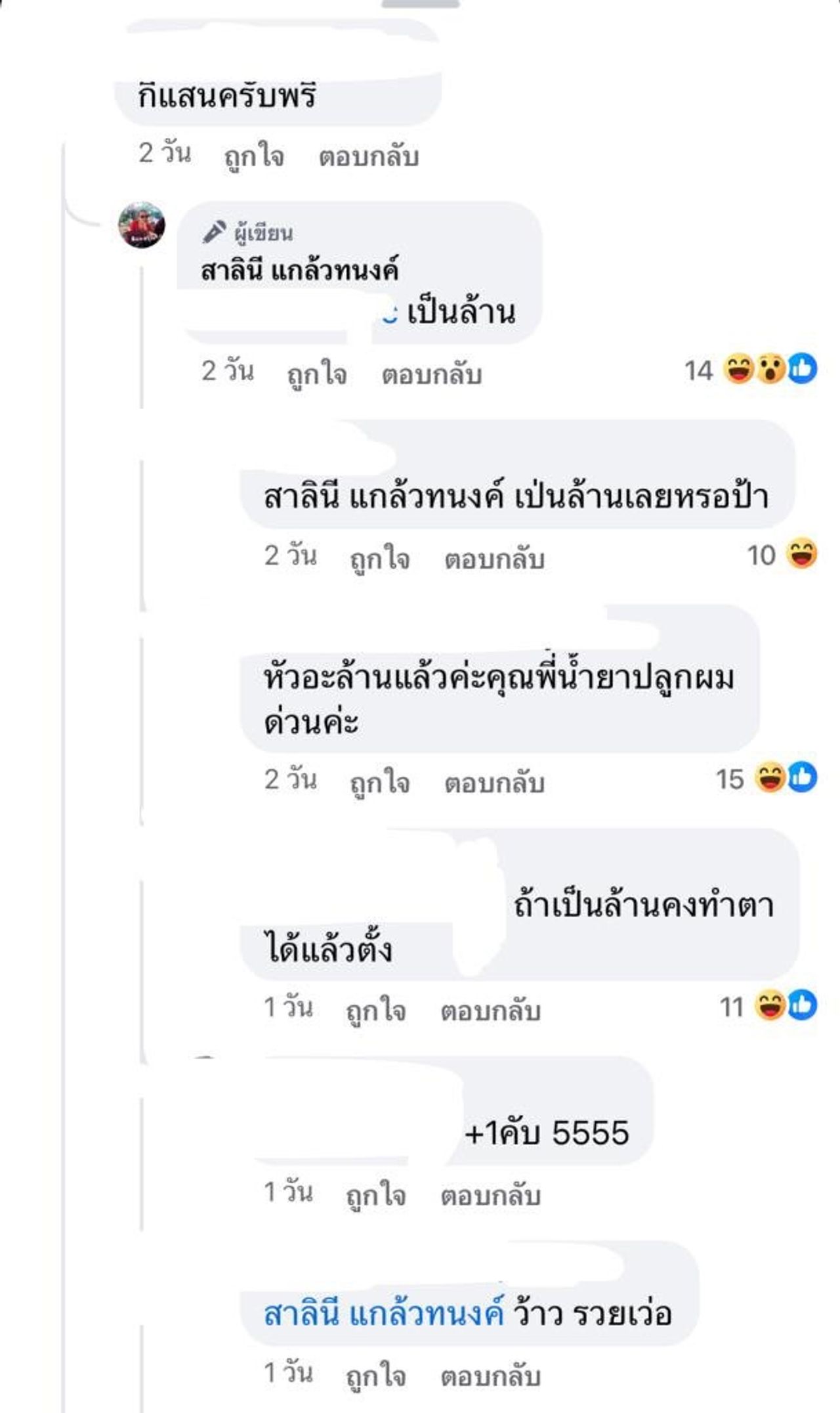Open the 11 reactions on "ถ้าเป็นล้านคงทำตา"
840x1413 pixels.
768,1007
